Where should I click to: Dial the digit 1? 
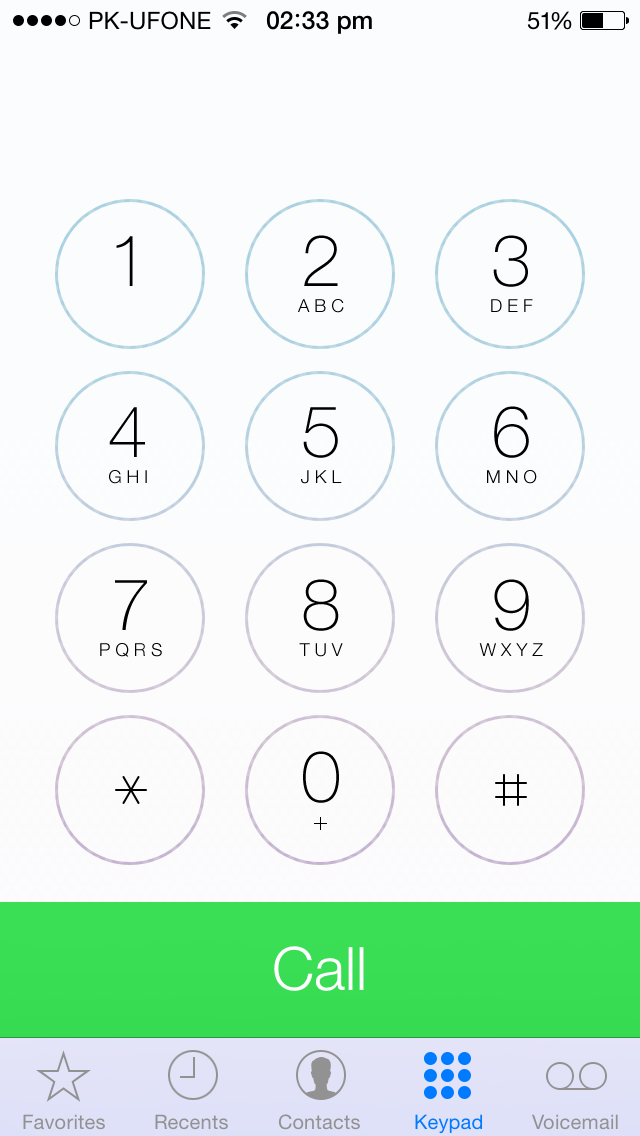tap(130, 274)
